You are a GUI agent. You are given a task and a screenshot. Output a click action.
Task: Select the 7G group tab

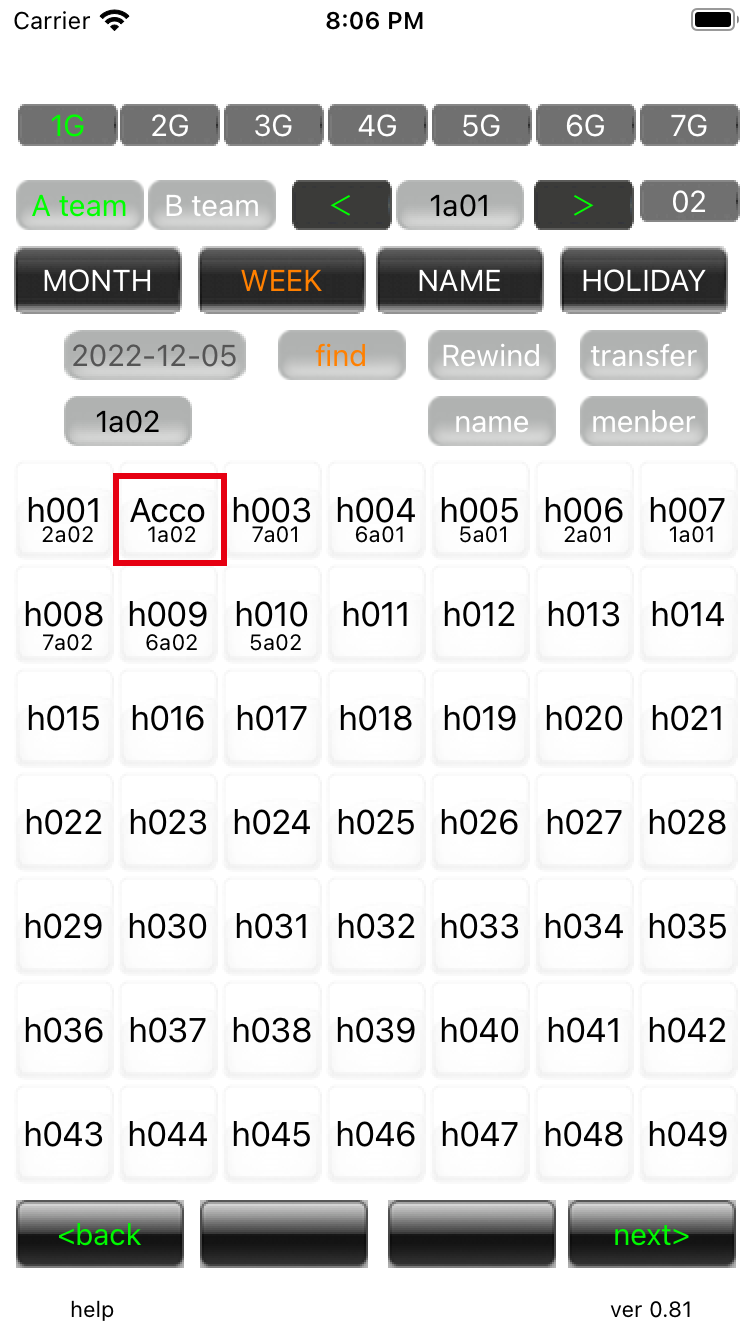(689, 126)
